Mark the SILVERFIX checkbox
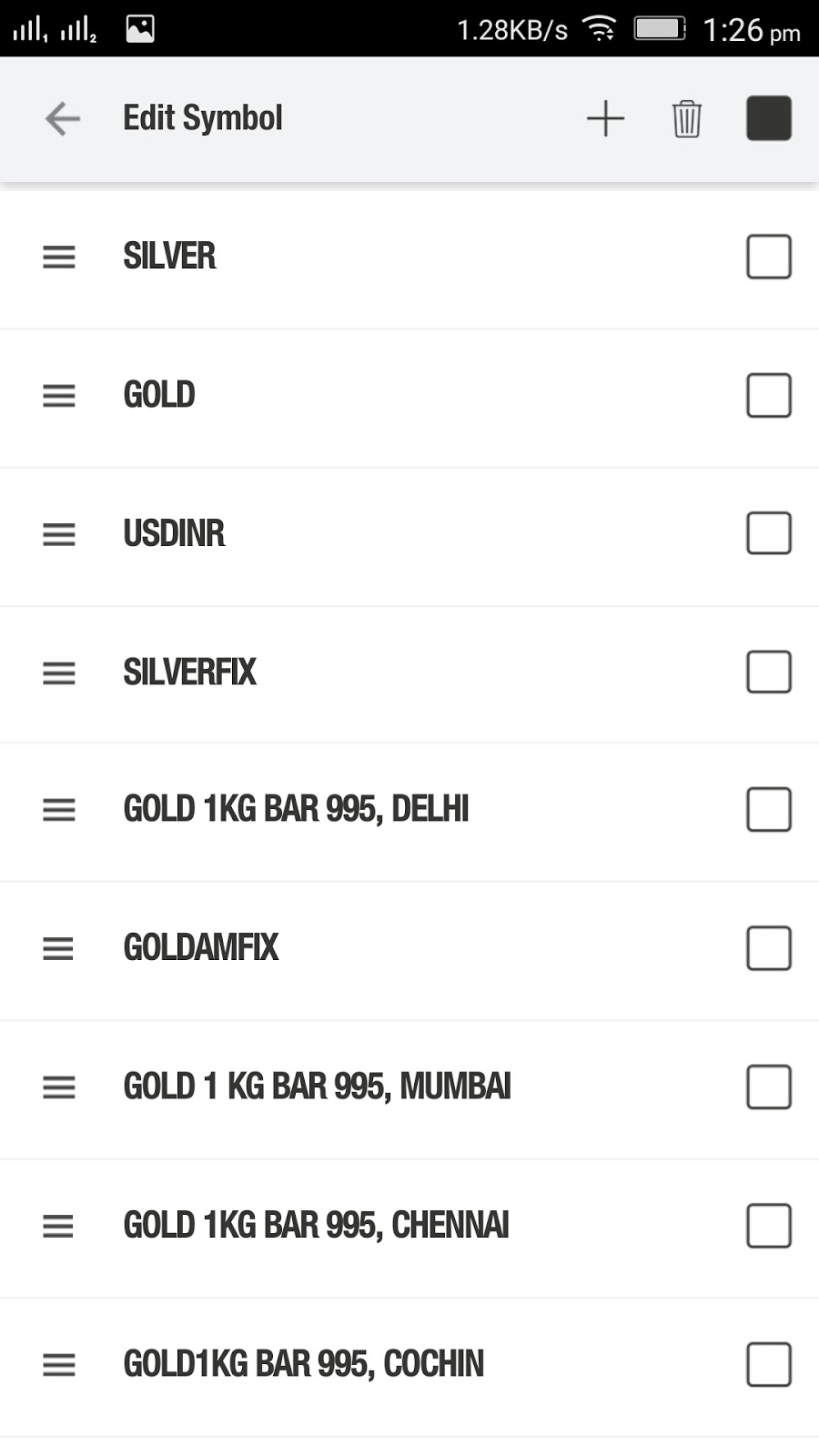 point(769,672)
